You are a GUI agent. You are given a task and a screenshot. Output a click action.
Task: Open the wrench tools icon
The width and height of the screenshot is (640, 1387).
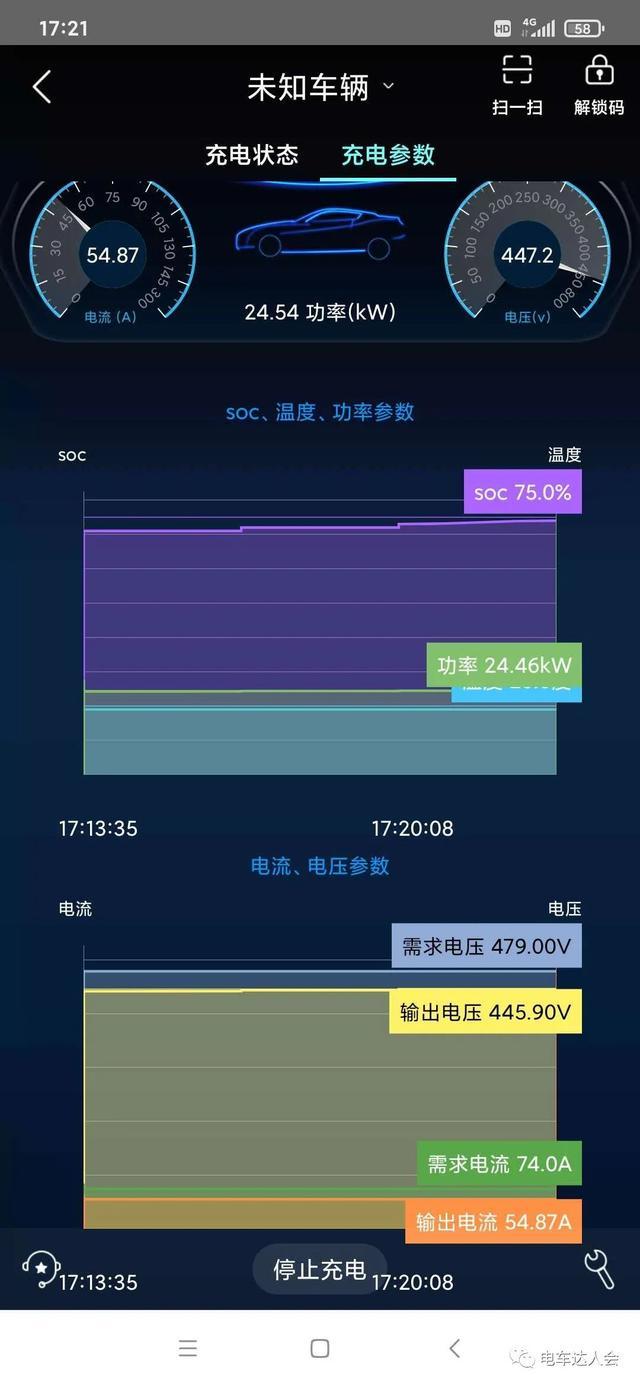[598, 1268]
